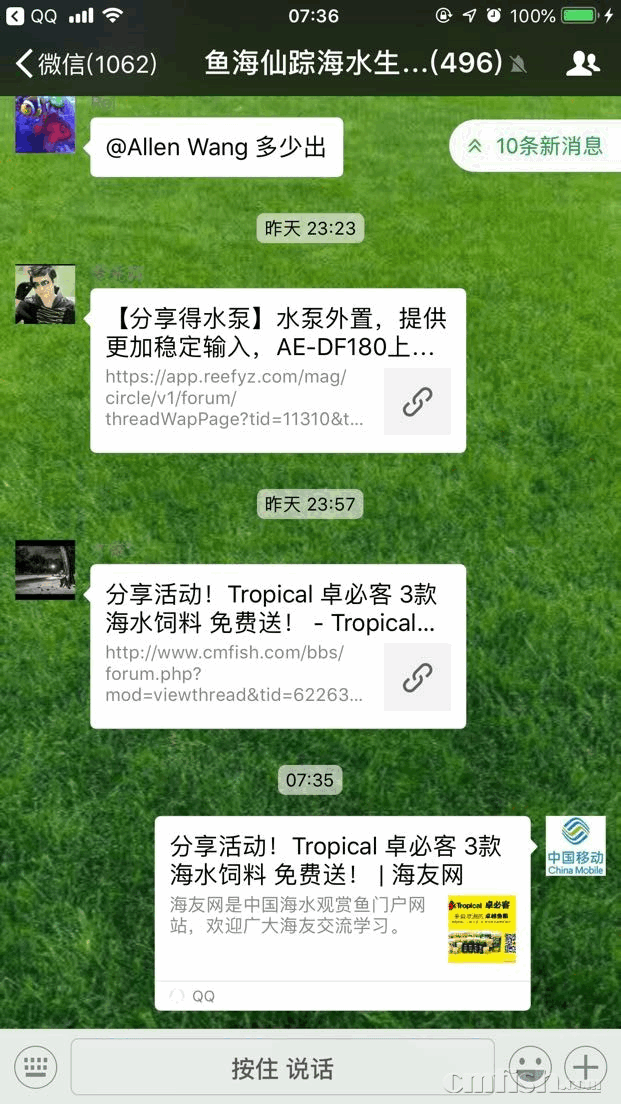
Task: Switch to keyboard text input
Action: (x=35, y=1066)
